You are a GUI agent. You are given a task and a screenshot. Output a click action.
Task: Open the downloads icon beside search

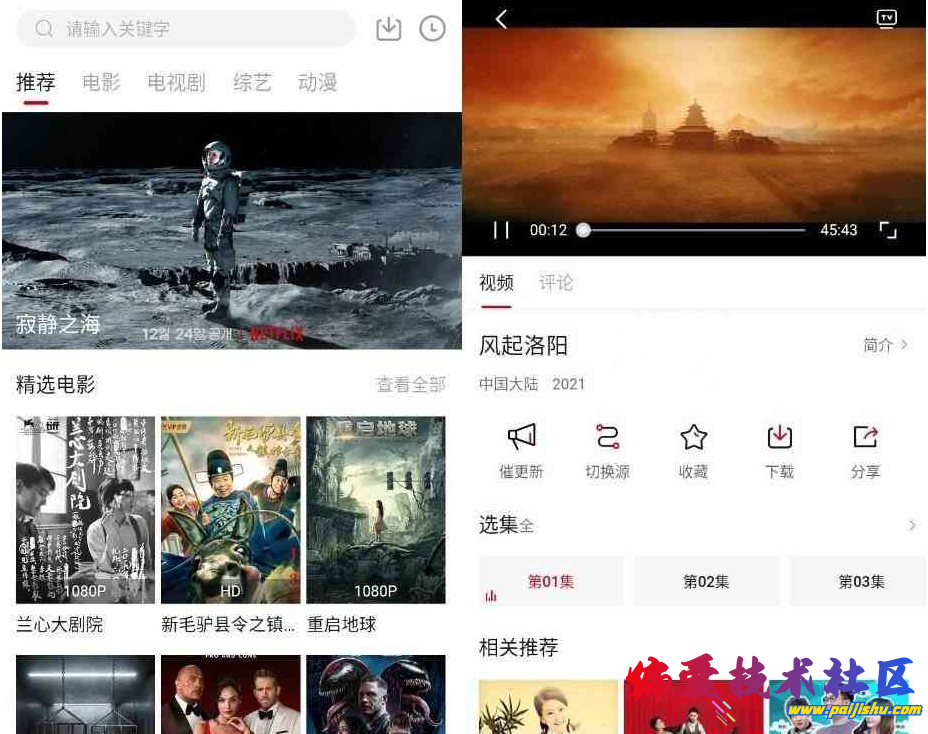coord(389,29)
